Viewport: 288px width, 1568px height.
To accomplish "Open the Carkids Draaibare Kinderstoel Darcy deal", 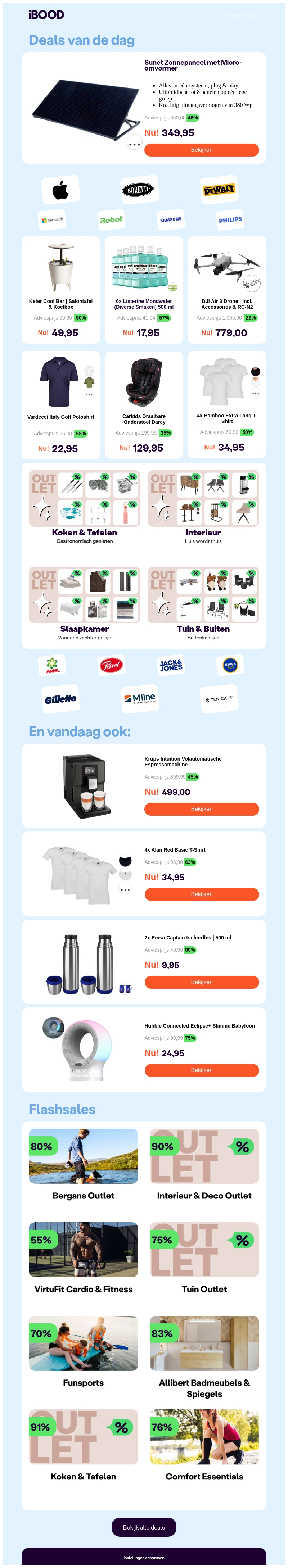I will [144, 405].
